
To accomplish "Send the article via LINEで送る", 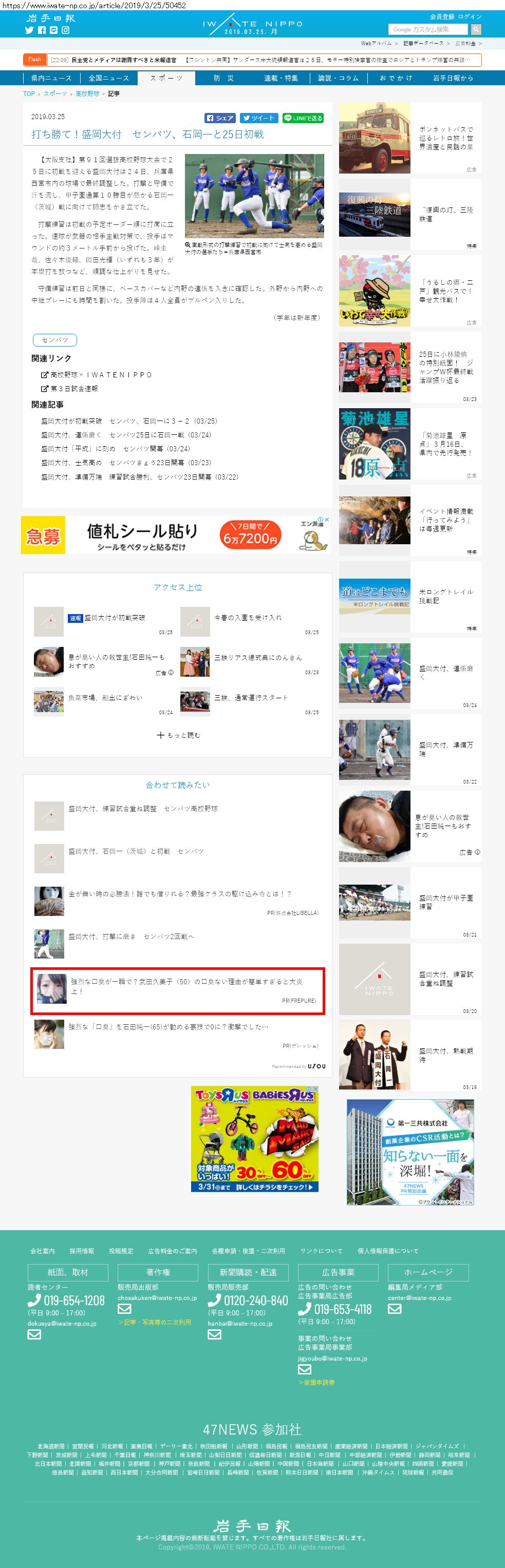I will coord(303,118).
